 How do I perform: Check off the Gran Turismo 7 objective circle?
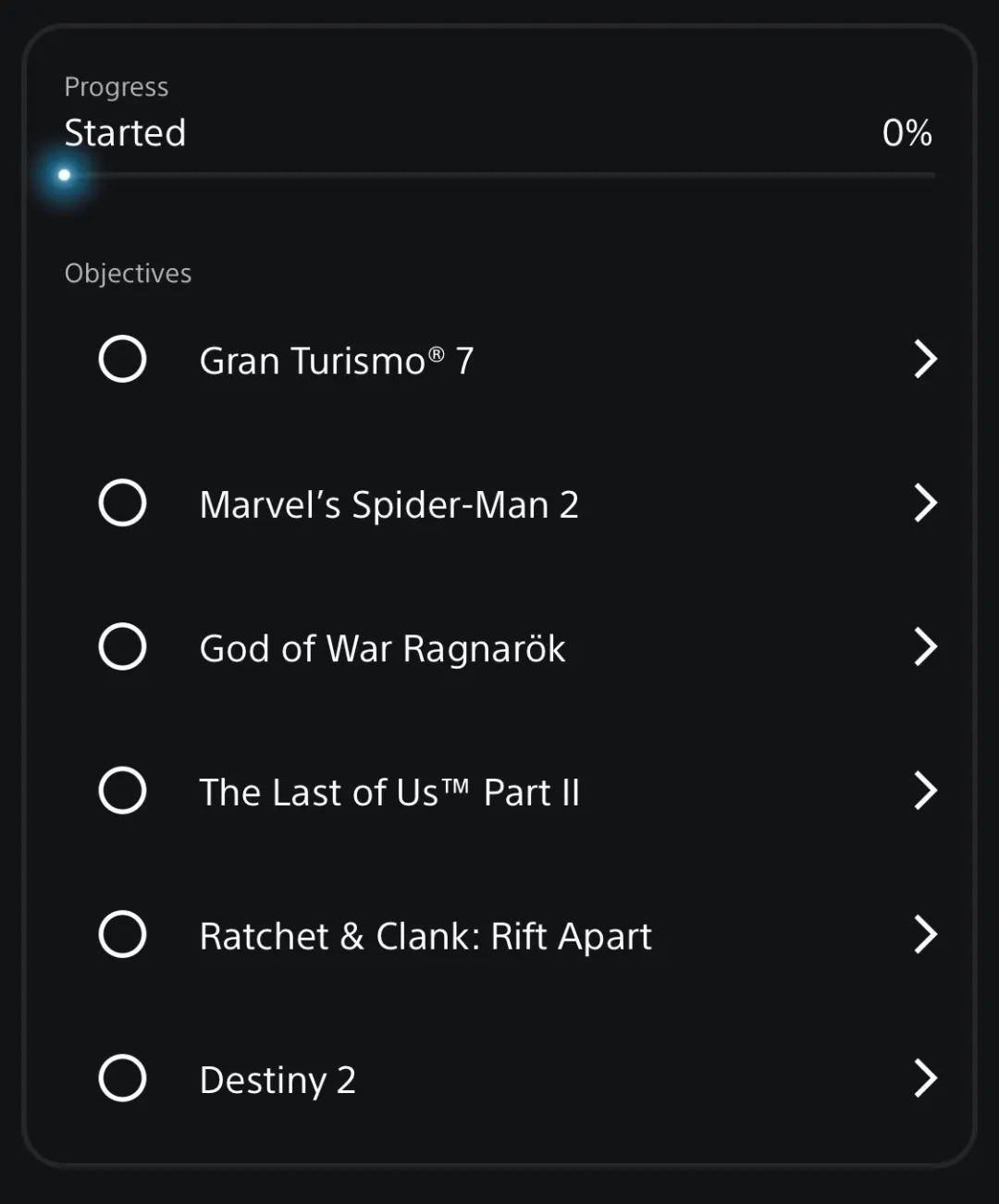[122, 361]
